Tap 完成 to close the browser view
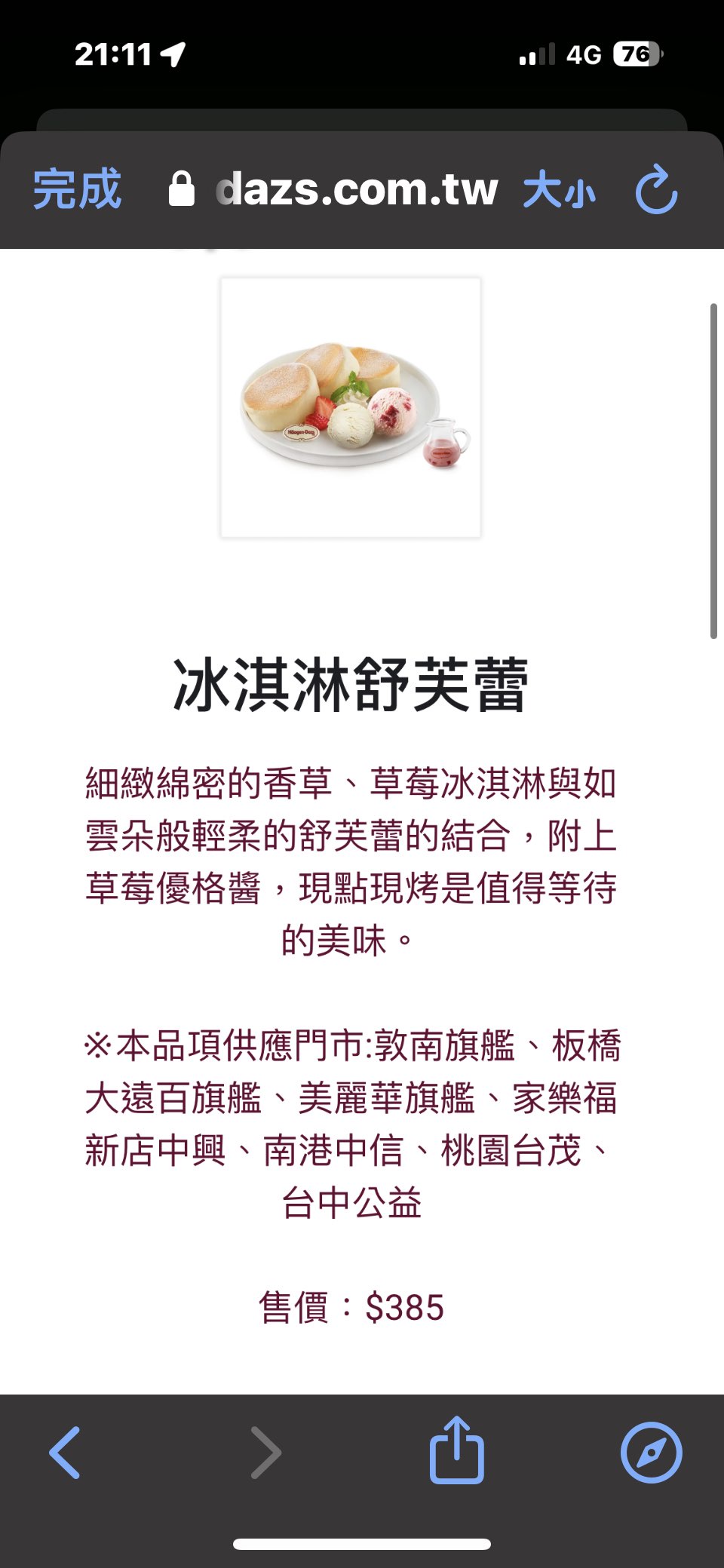The height and width of the screenshot is (1568, 724). (x=77, y=189)
